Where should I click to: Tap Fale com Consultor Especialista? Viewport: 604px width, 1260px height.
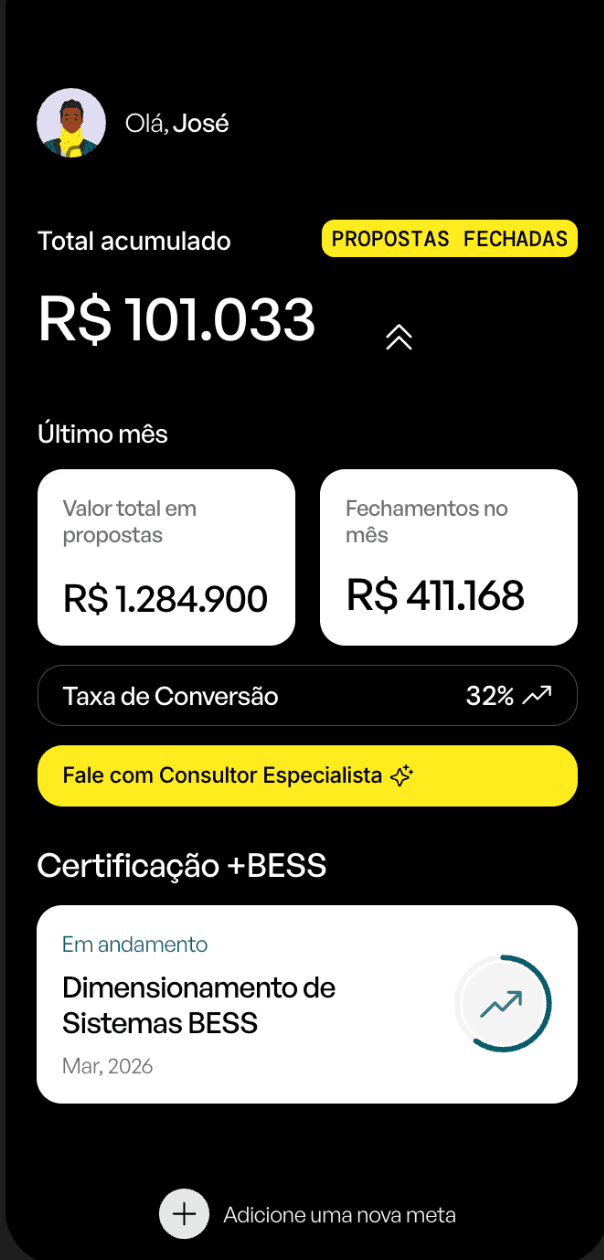307,775
